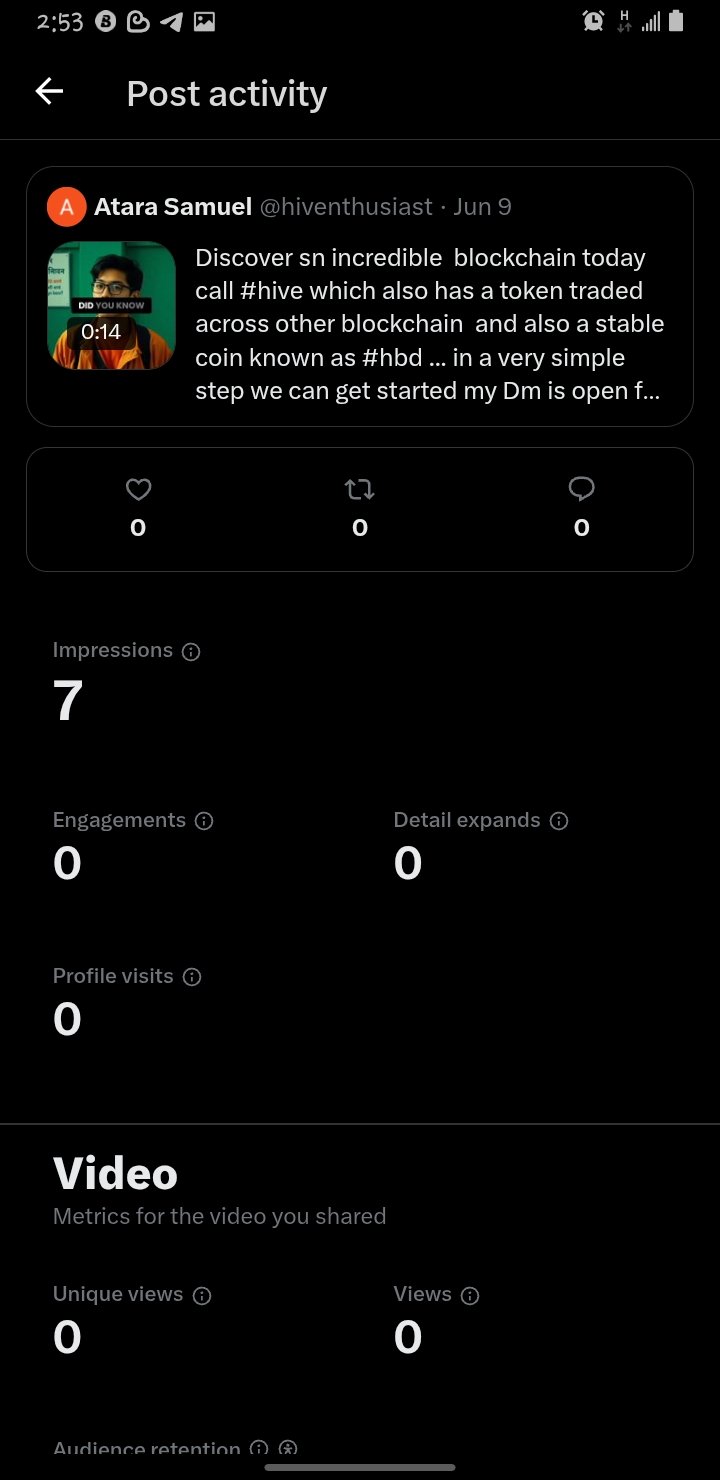Screen dimensions: 720x1480
Task: View info for Unique views
Action: [x=201, y=1296]
